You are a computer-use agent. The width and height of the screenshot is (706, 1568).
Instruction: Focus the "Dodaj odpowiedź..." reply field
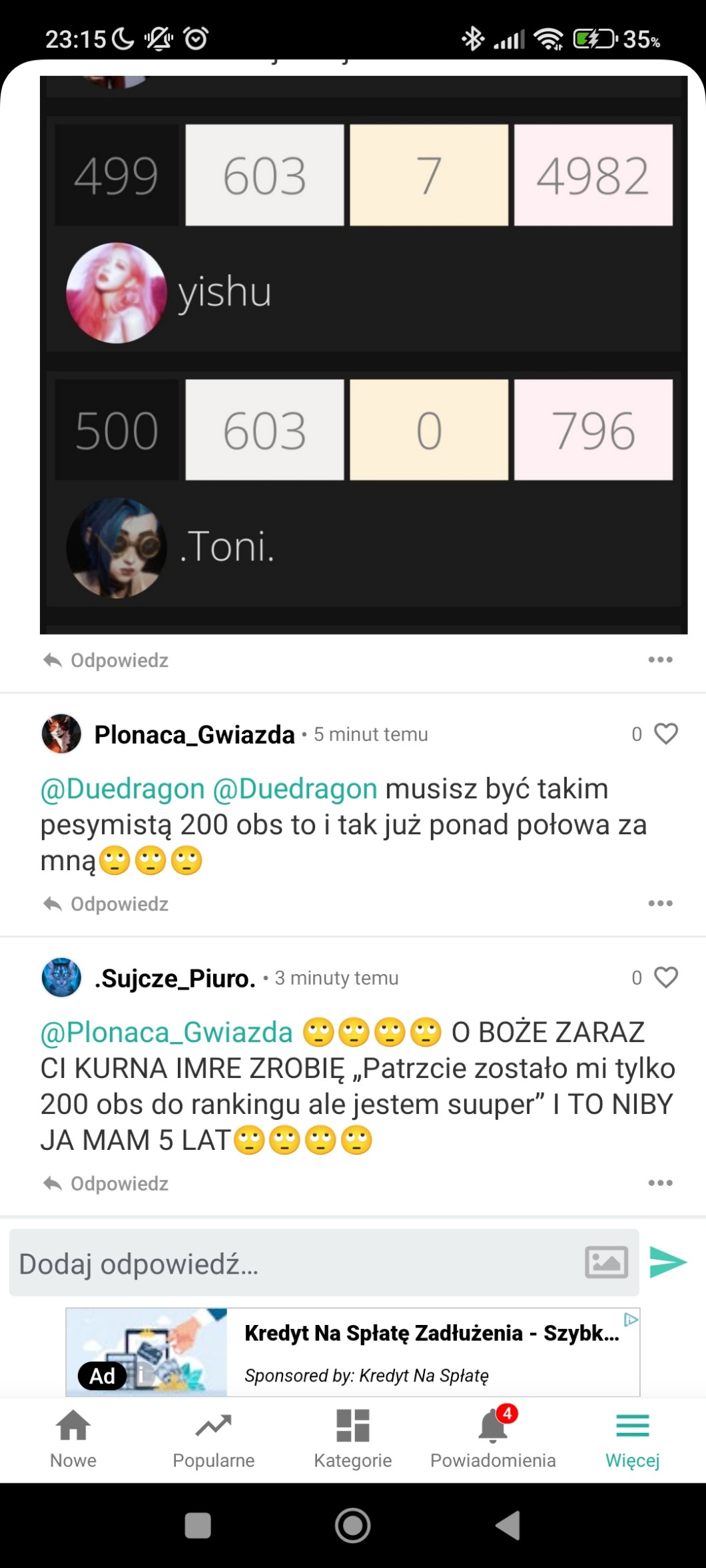point(293,1263)
